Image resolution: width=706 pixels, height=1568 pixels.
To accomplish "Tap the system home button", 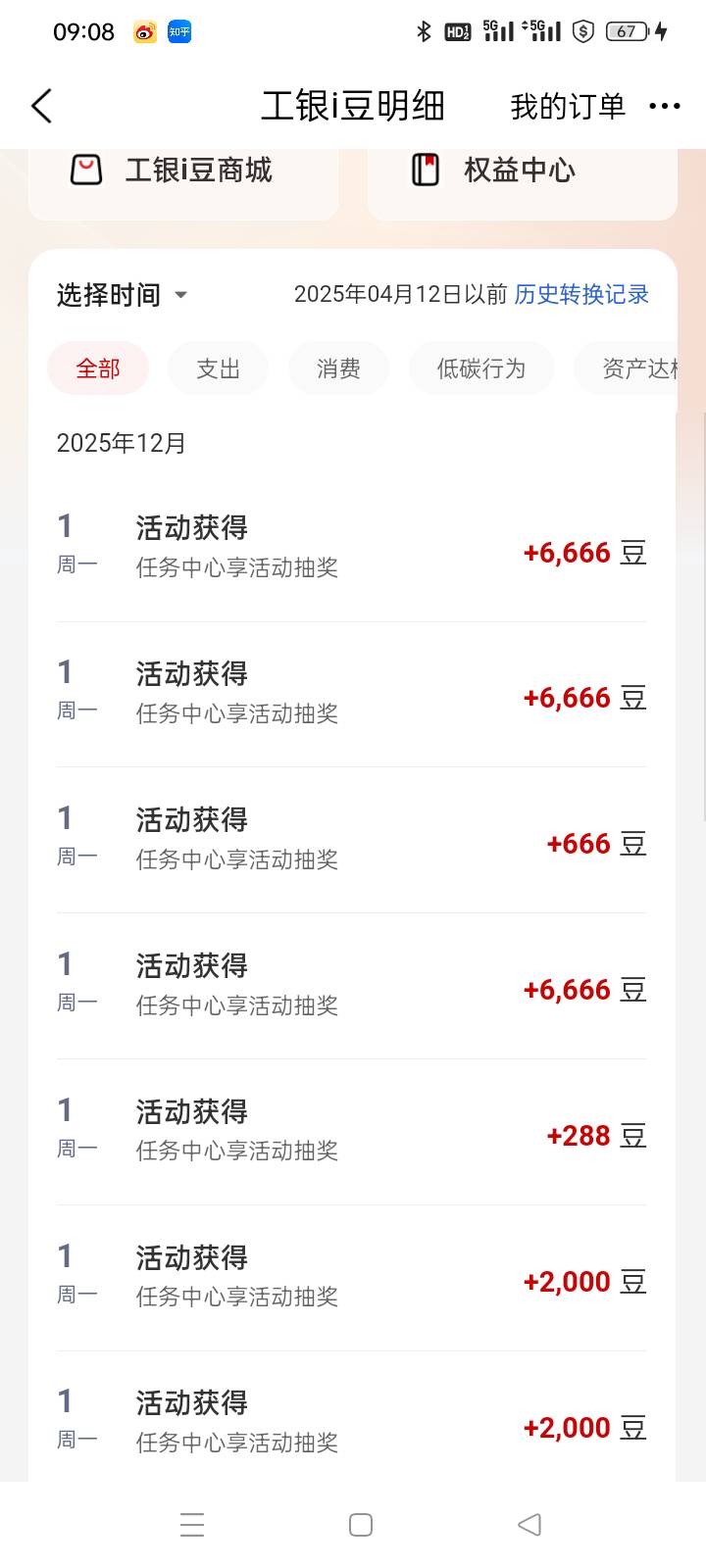I will coord(361,1525).
